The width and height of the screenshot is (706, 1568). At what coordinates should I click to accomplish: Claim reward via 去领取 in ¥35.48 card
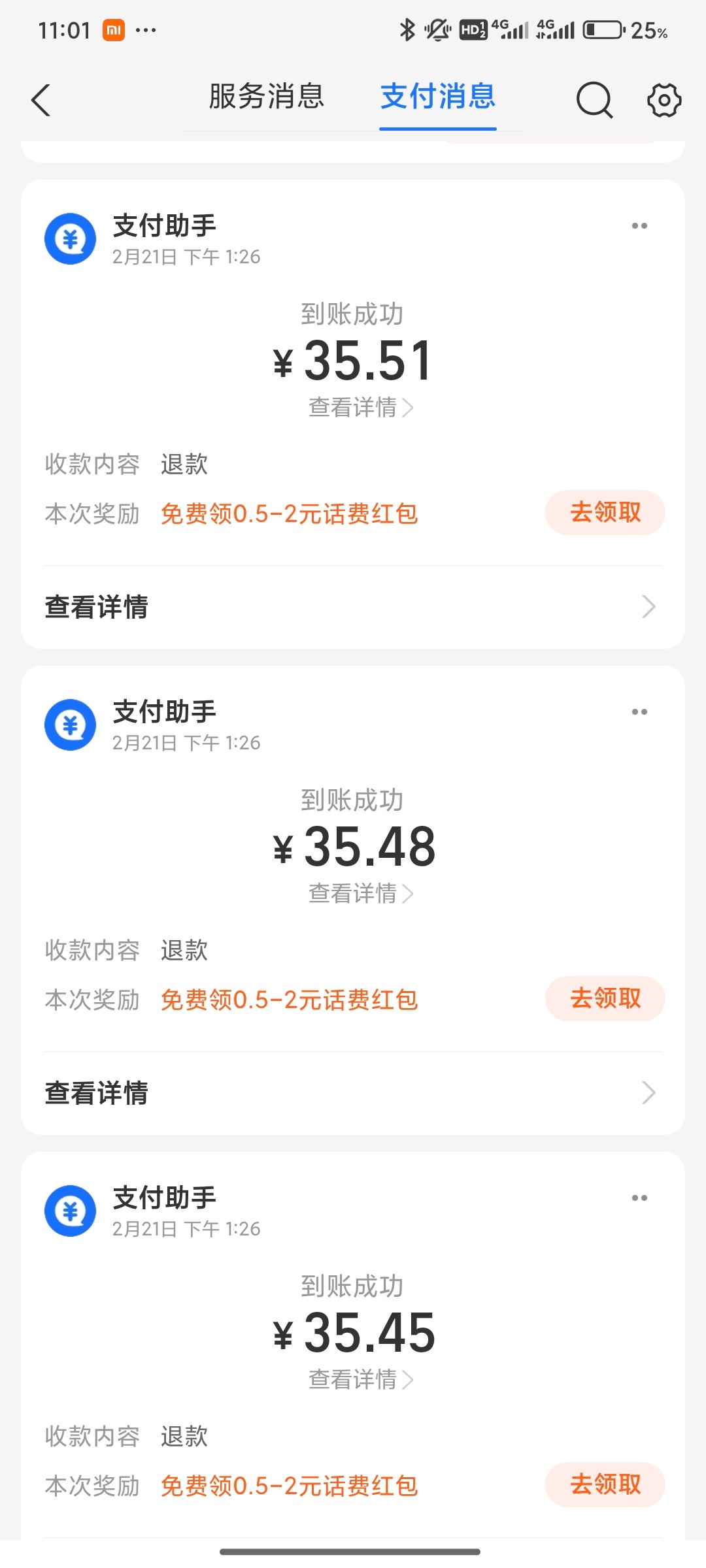(605, 999)
